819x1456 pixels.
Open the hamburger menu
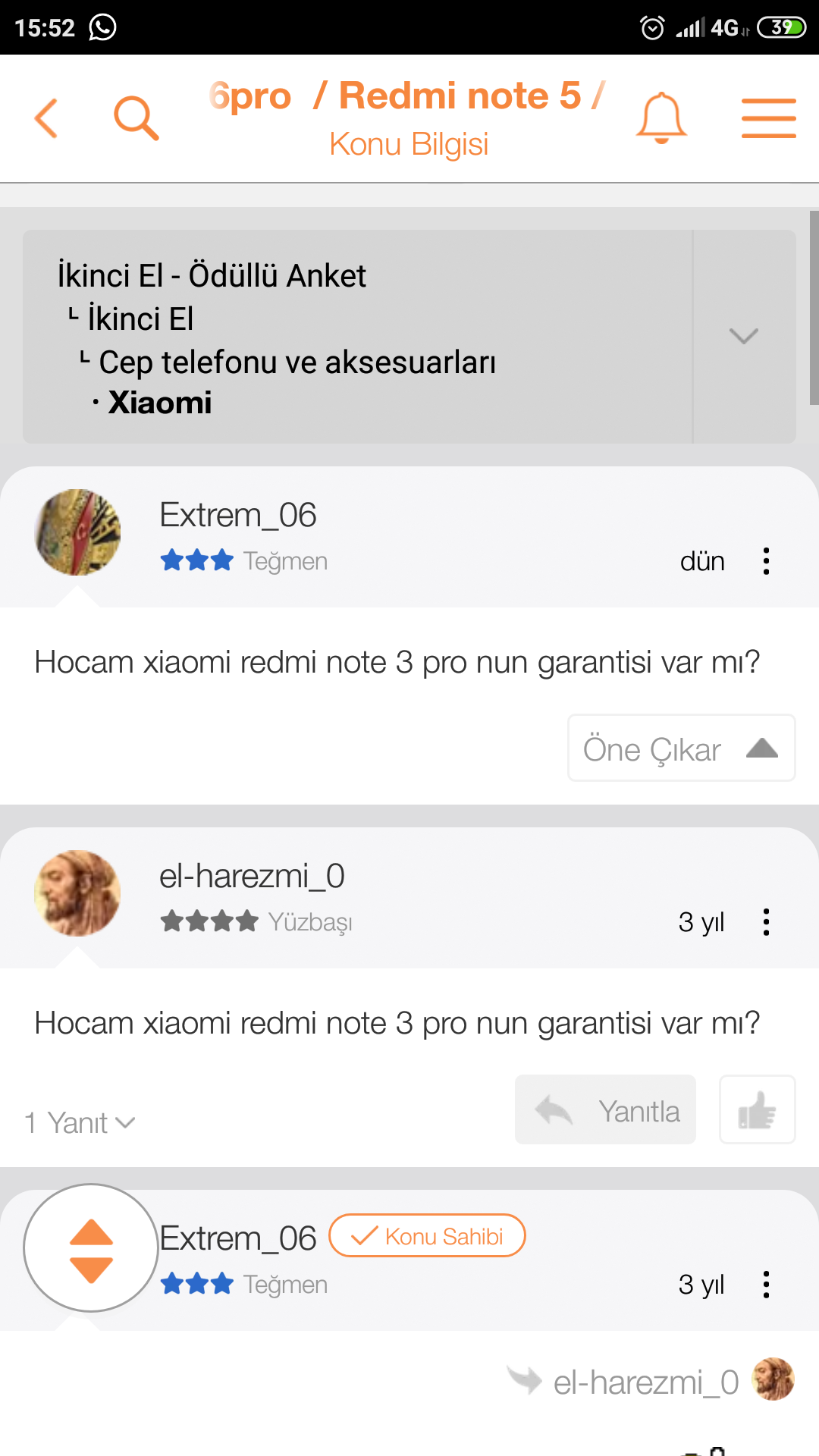pos(768,118)
